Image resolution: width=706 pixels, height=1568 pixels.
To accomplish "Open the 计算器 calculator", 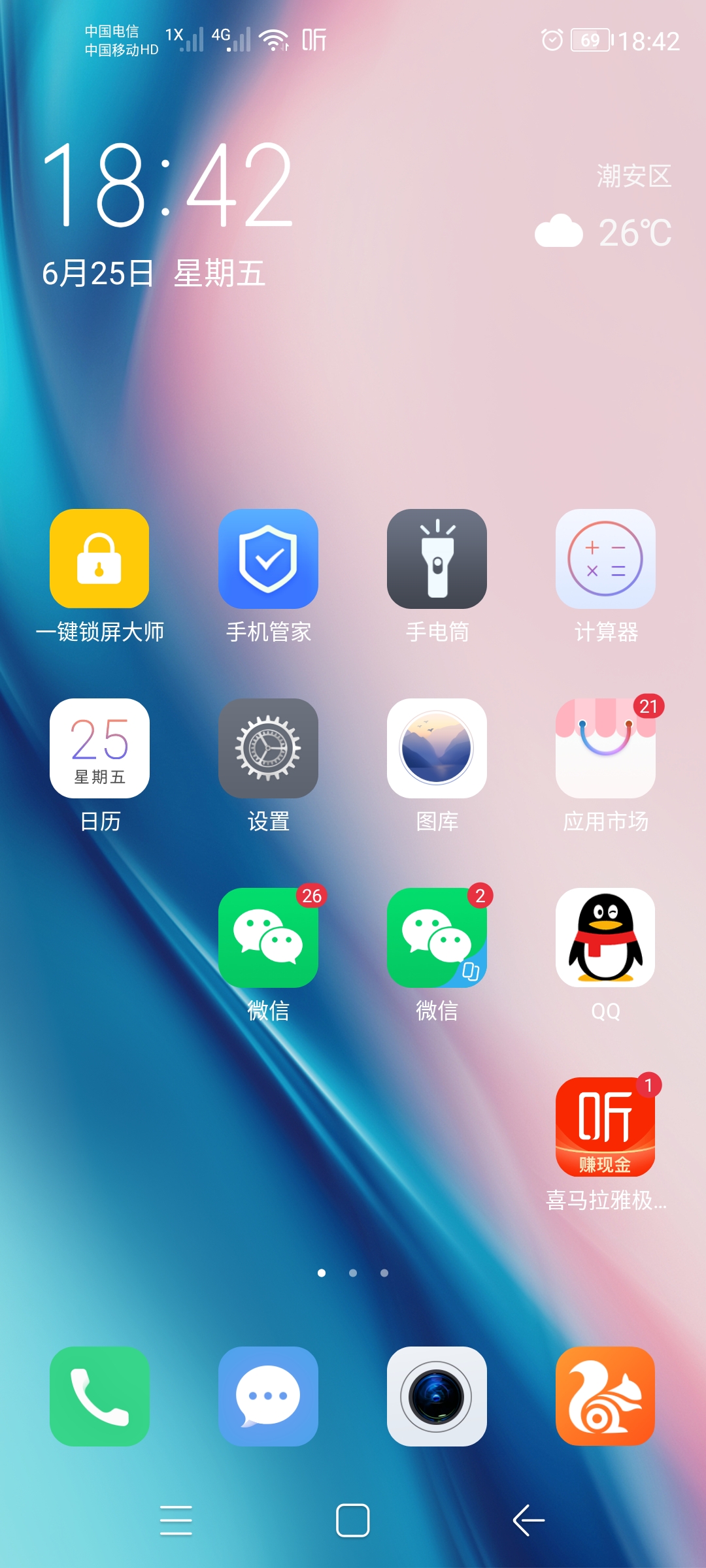I will [x=605, y=559].
